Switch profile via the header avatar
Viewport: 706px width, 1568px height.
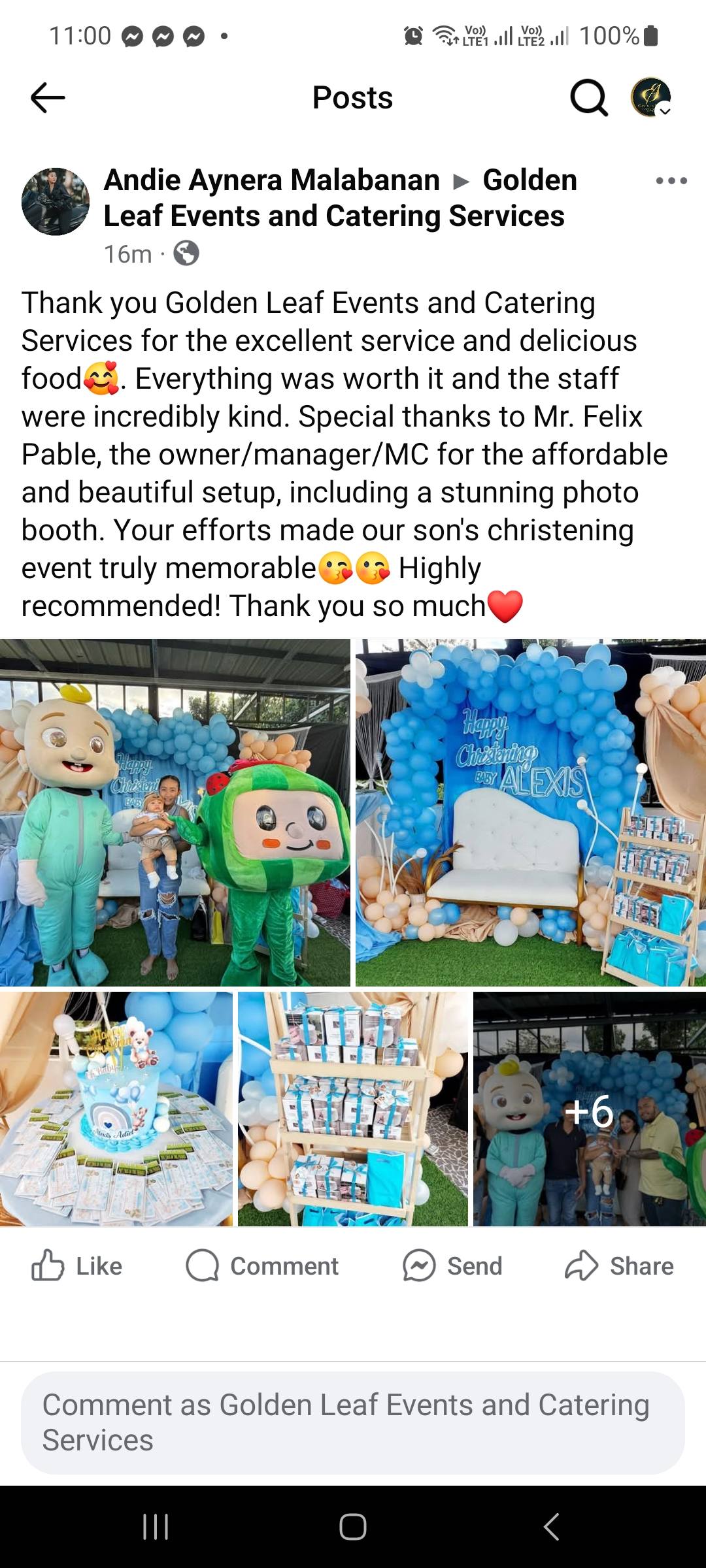[x=650, y=98]
